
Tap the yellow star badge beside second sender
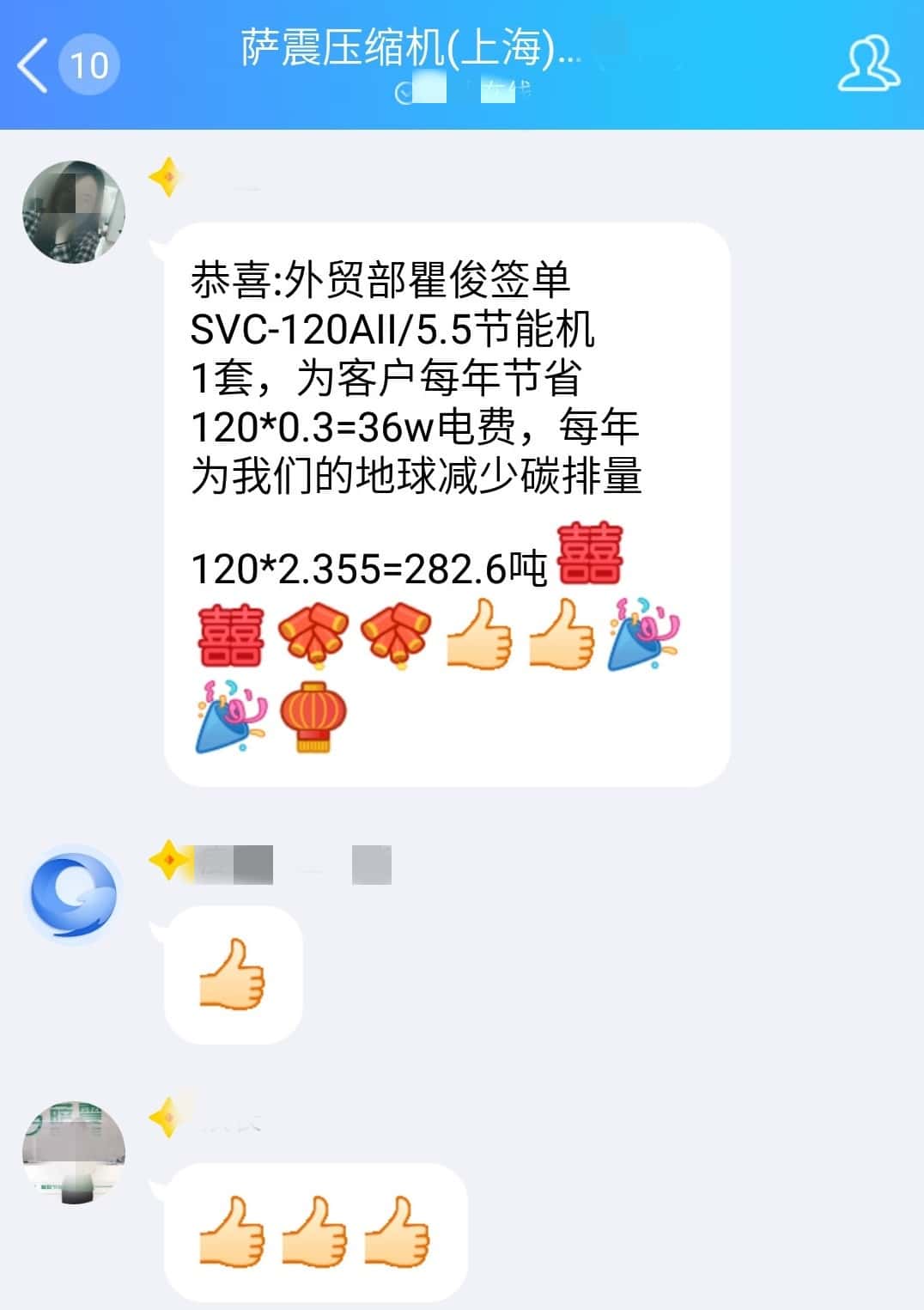[168, 856]
